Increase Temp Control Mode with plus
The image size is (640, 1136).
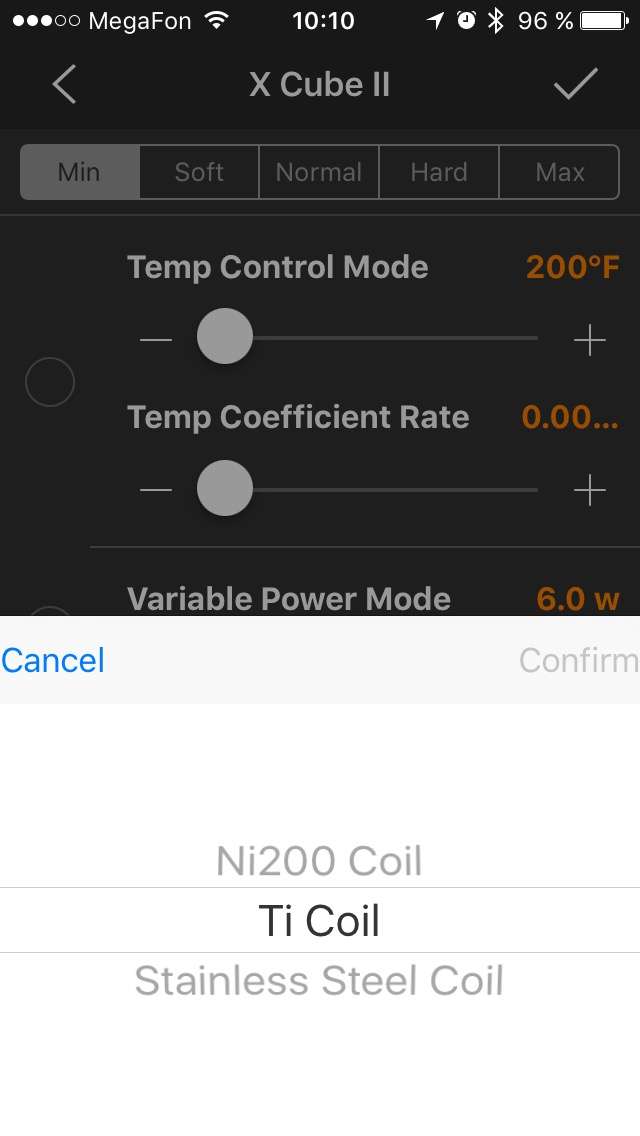590,340
